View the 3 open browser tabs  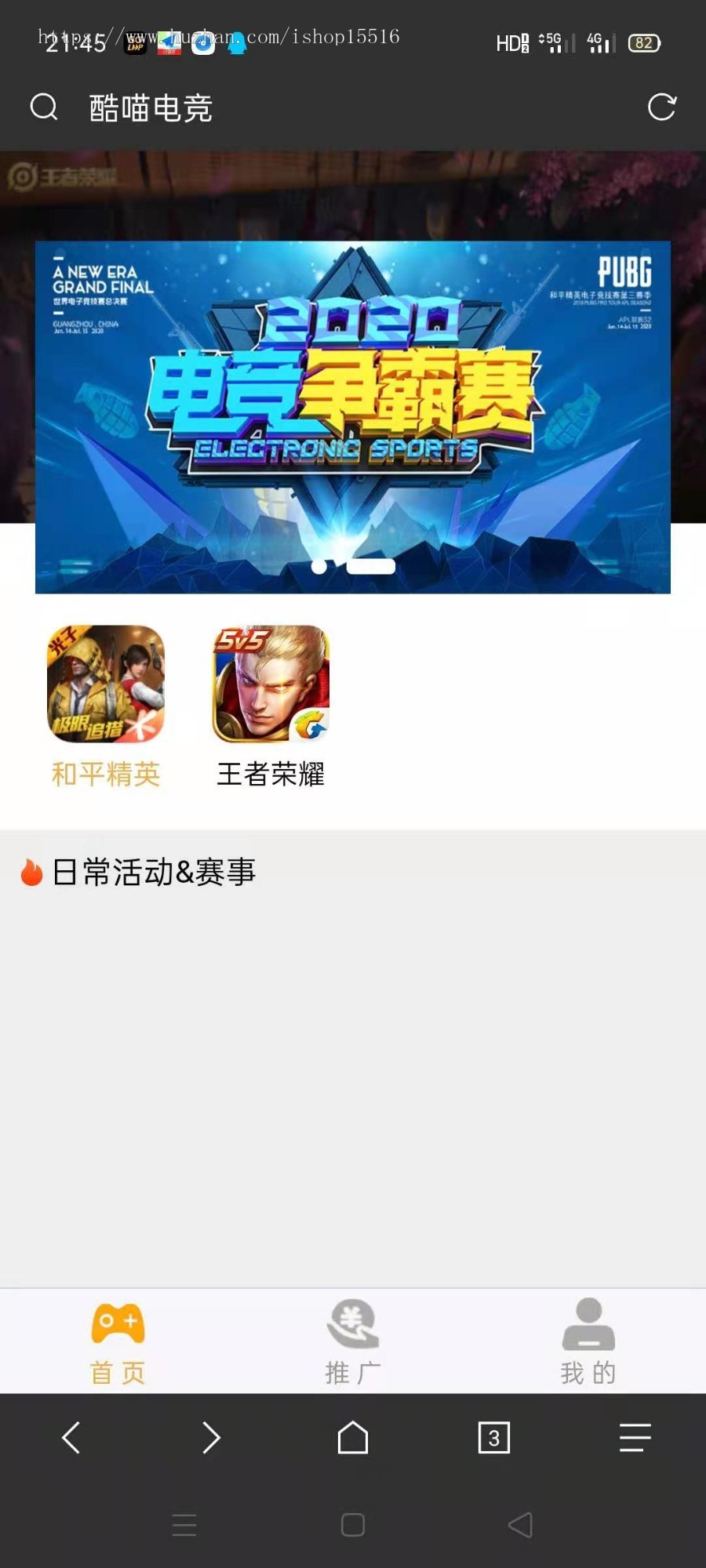(x=493, y=1437)
